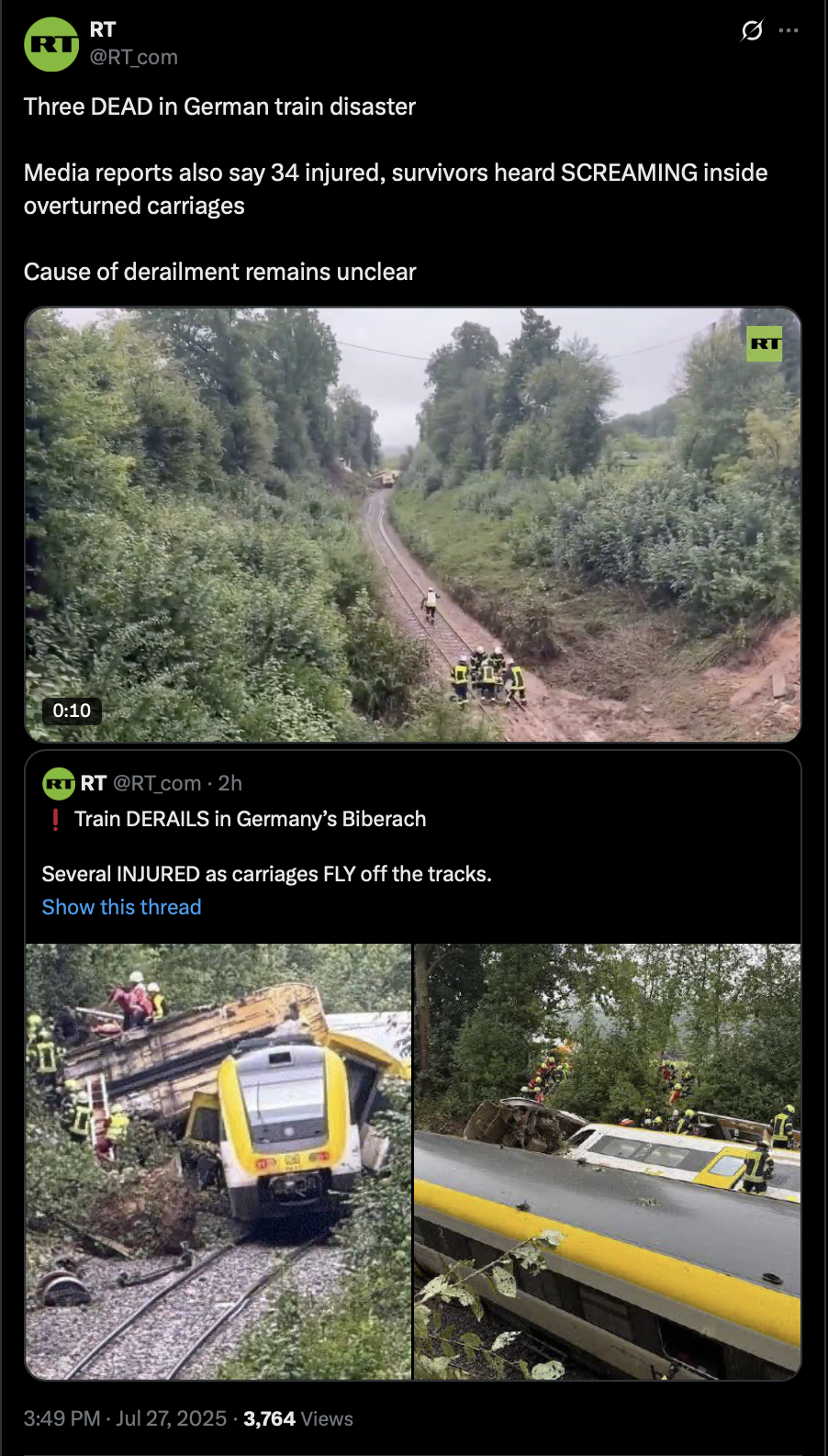Open the Grok icon at top

click(752, 31)
